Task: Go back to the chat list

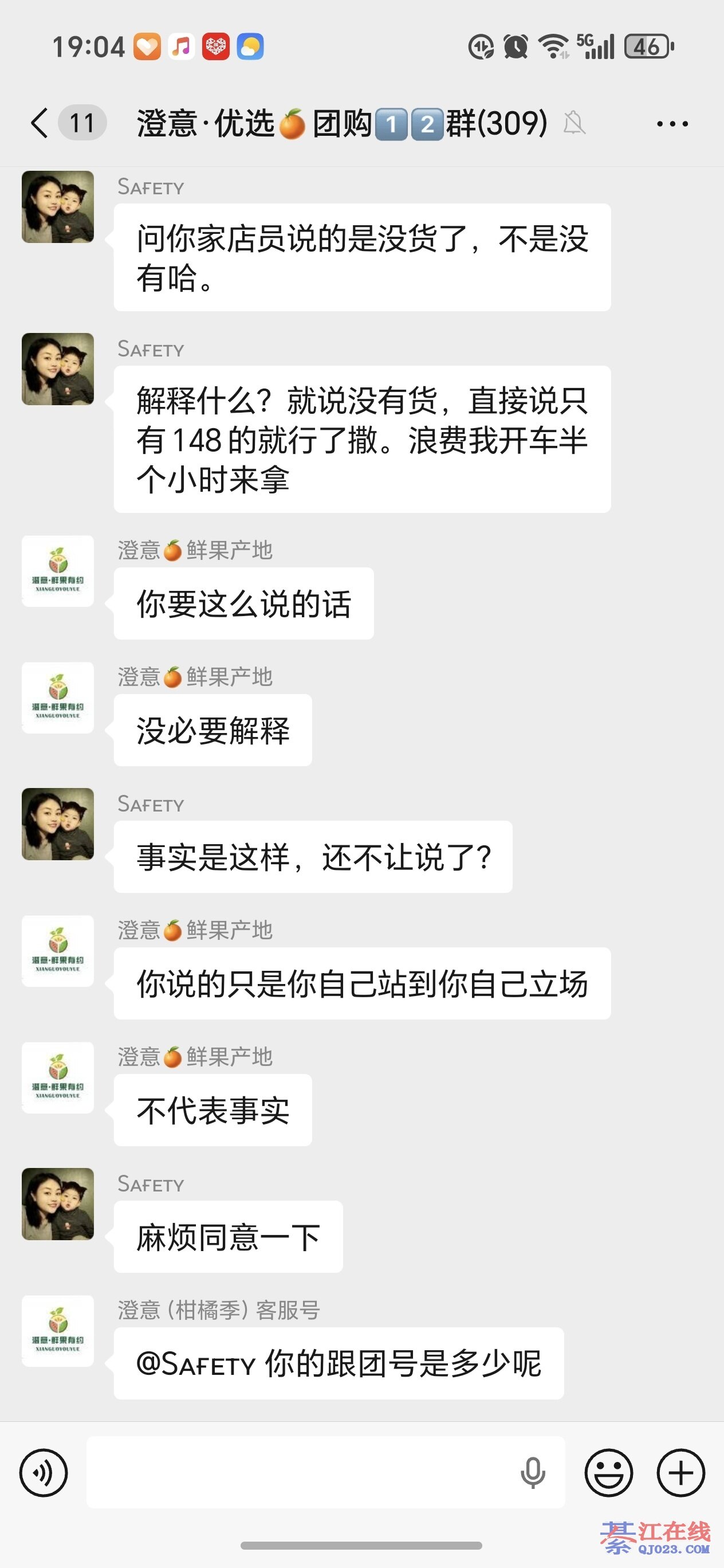Action: pos(40,124)
